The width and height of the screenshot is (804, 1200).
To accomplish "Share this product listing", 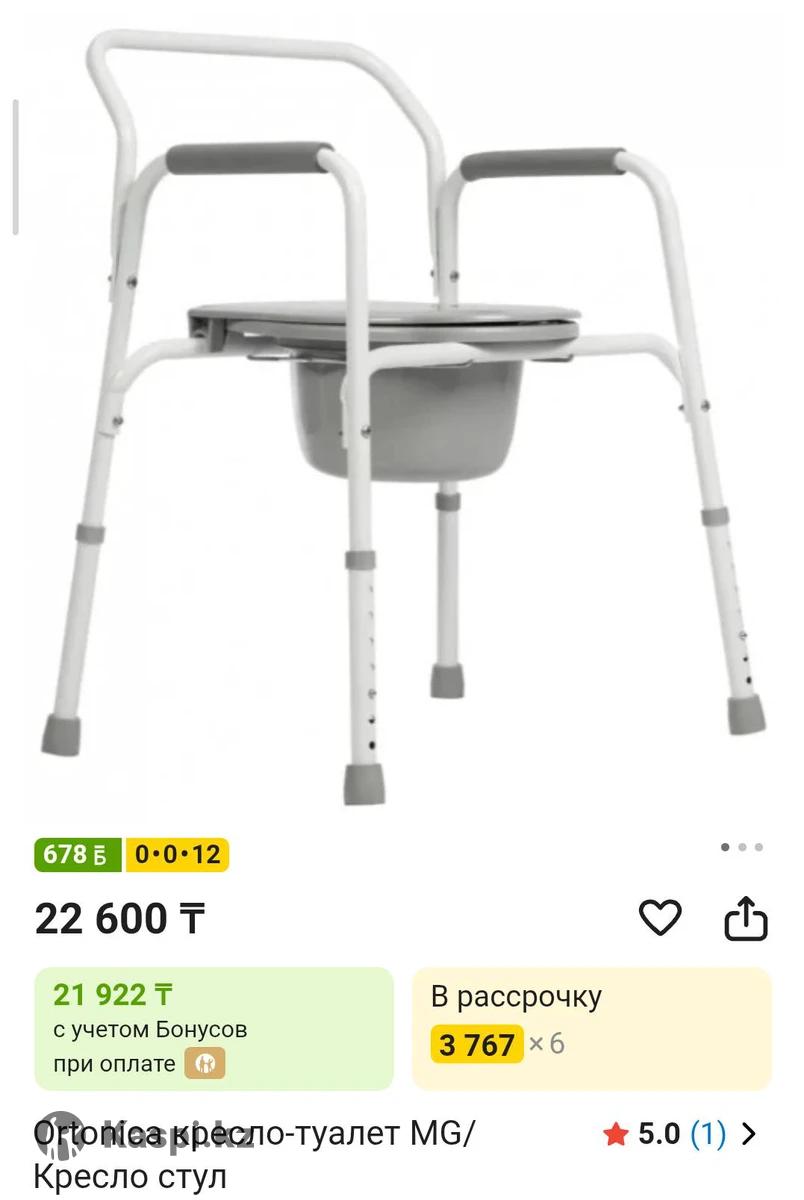I will pyautogui.click(x=745, y=919).
